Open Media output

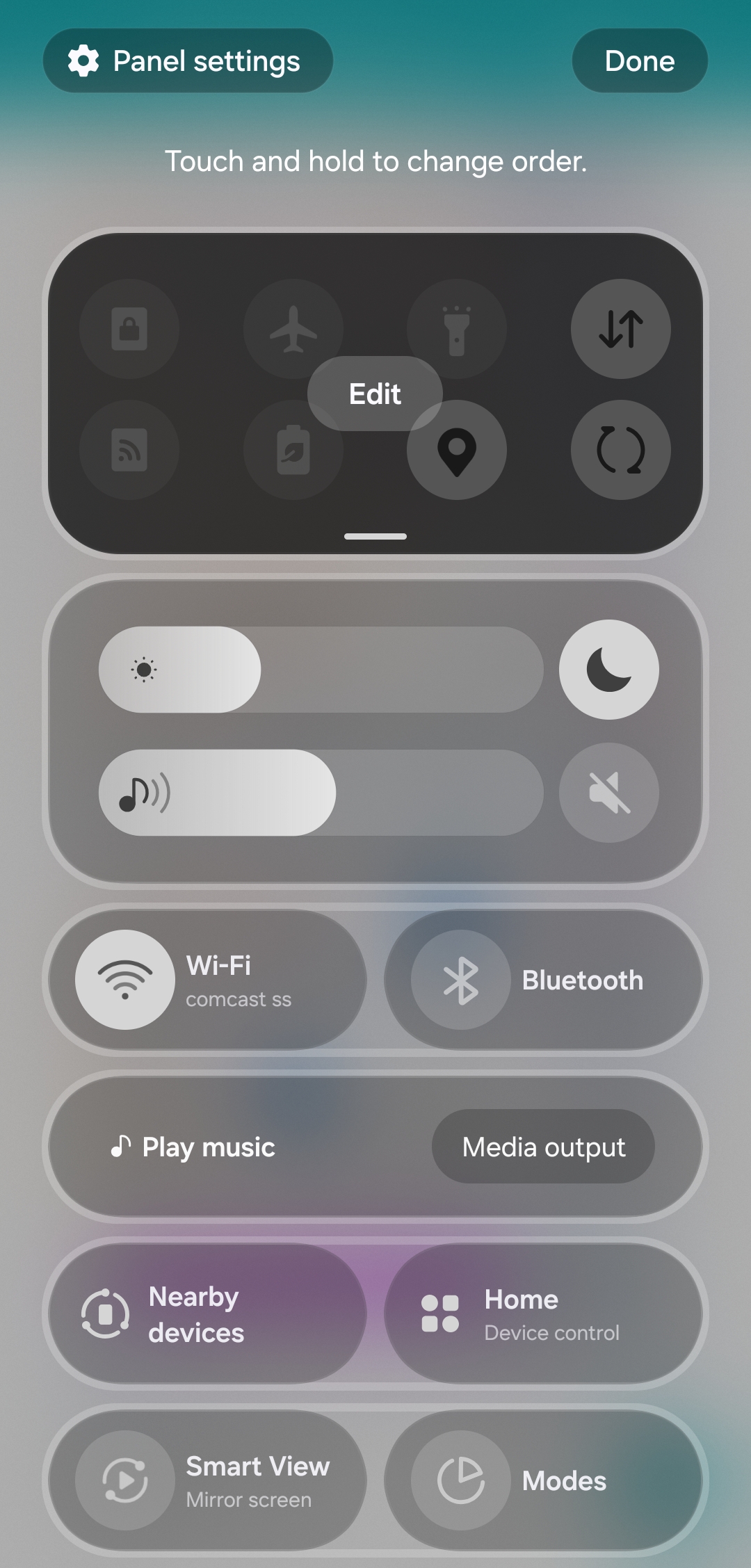[x=543, y=1147]
